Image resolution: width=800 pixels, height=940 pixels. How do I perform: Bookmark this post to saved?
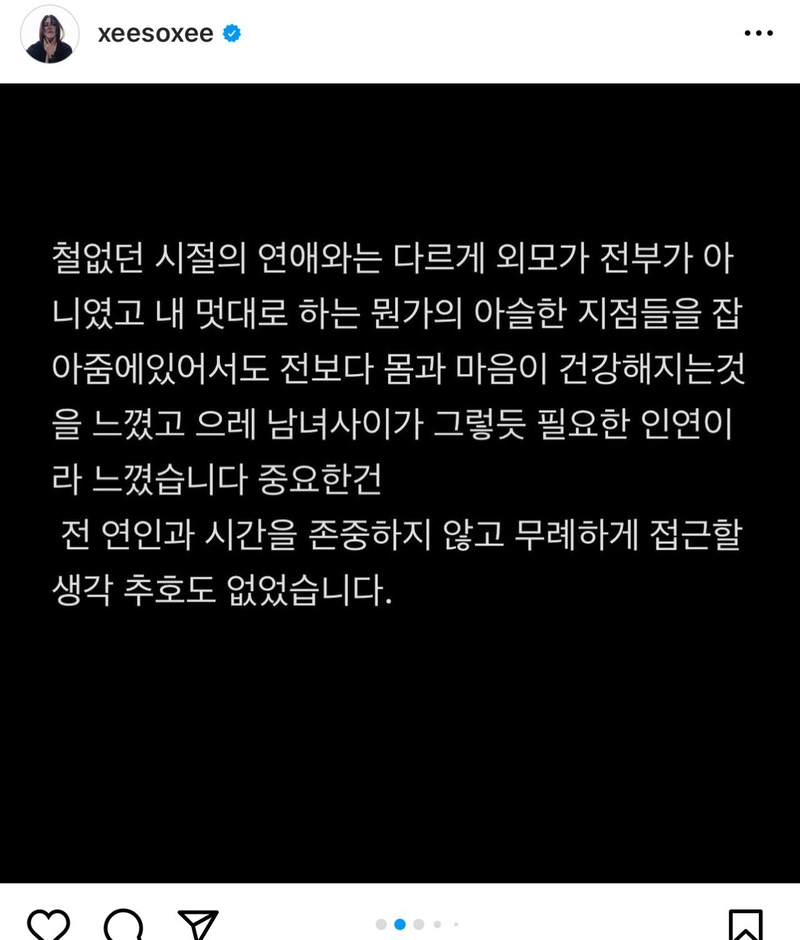click(x=746, y=925)
